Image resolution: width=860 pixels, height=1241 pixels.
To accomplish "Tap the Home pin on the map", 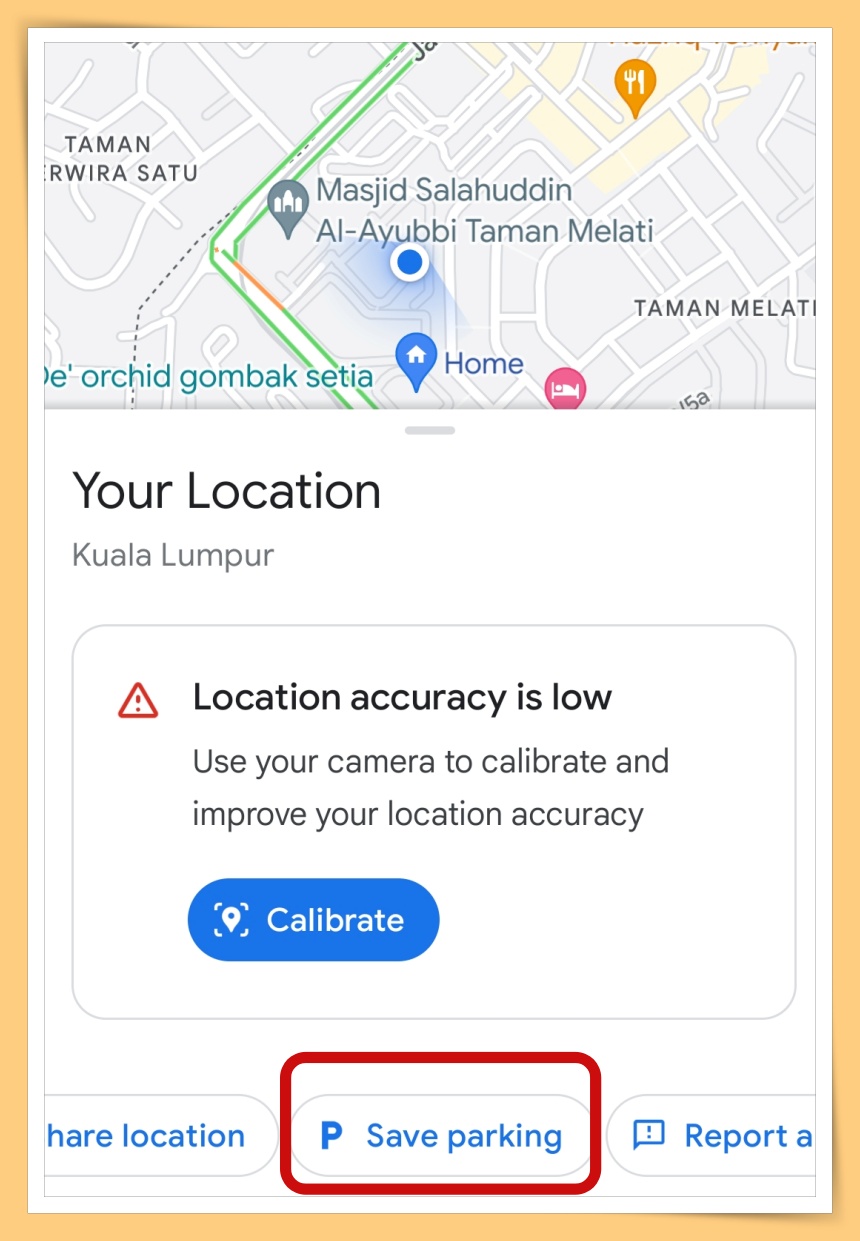I will tap(415, 359).
